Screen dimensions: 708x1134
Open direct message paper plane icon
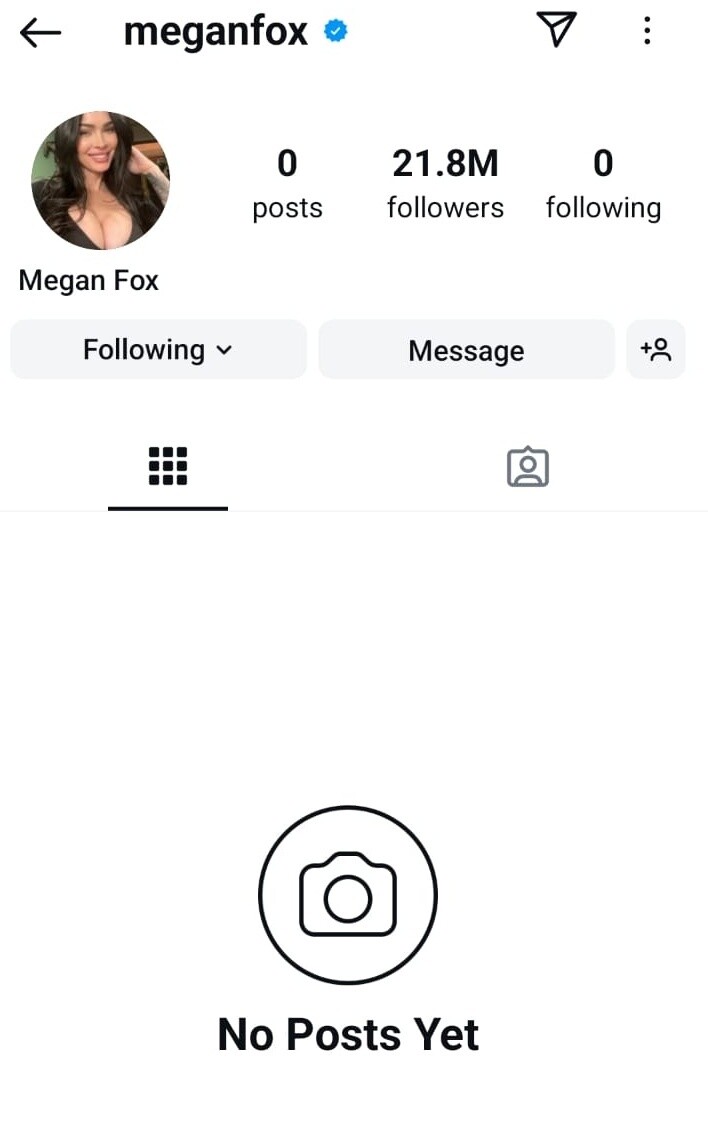(x=556, y=31)
